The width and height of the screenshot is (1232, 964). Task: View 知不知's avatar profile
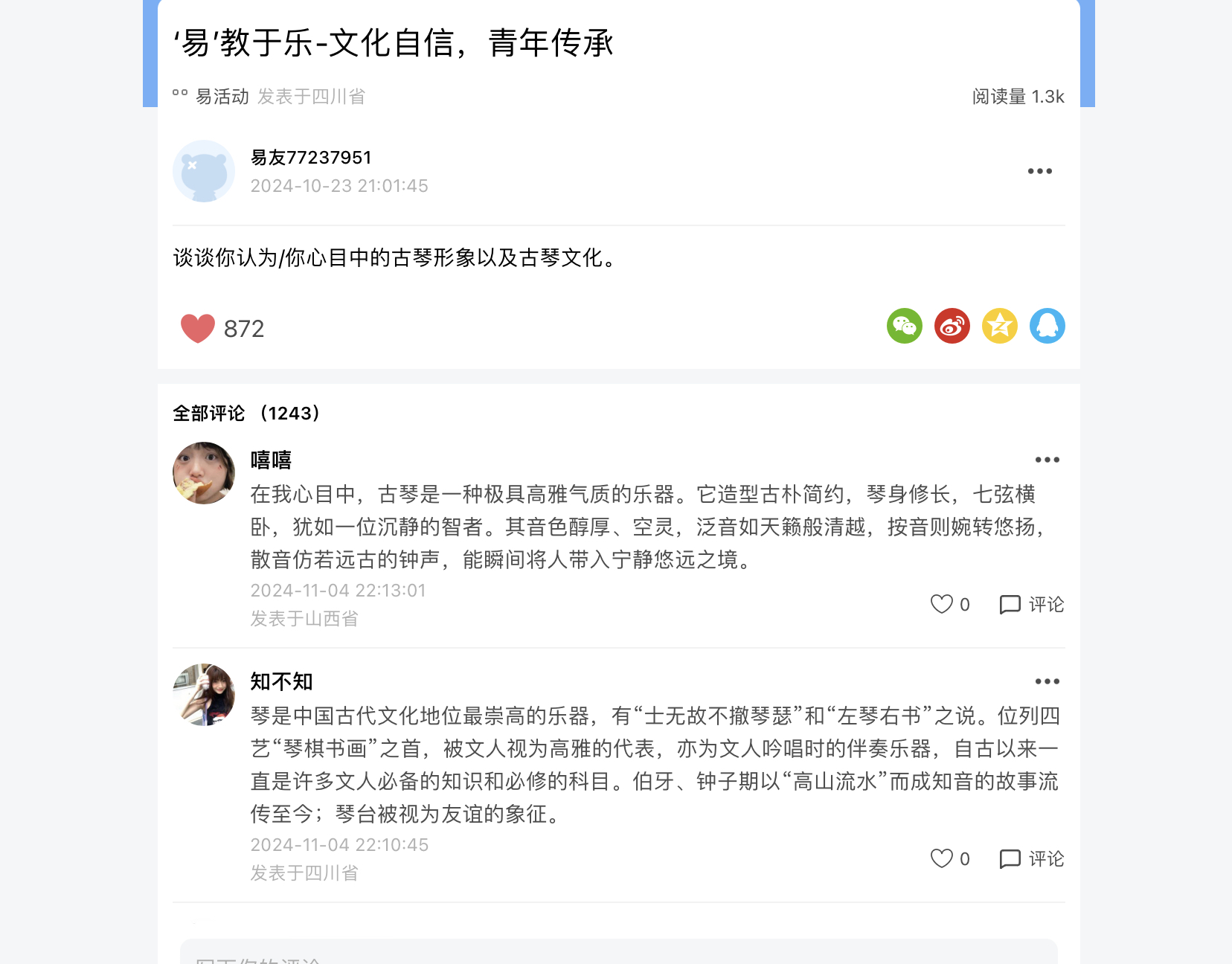[204, 695]
